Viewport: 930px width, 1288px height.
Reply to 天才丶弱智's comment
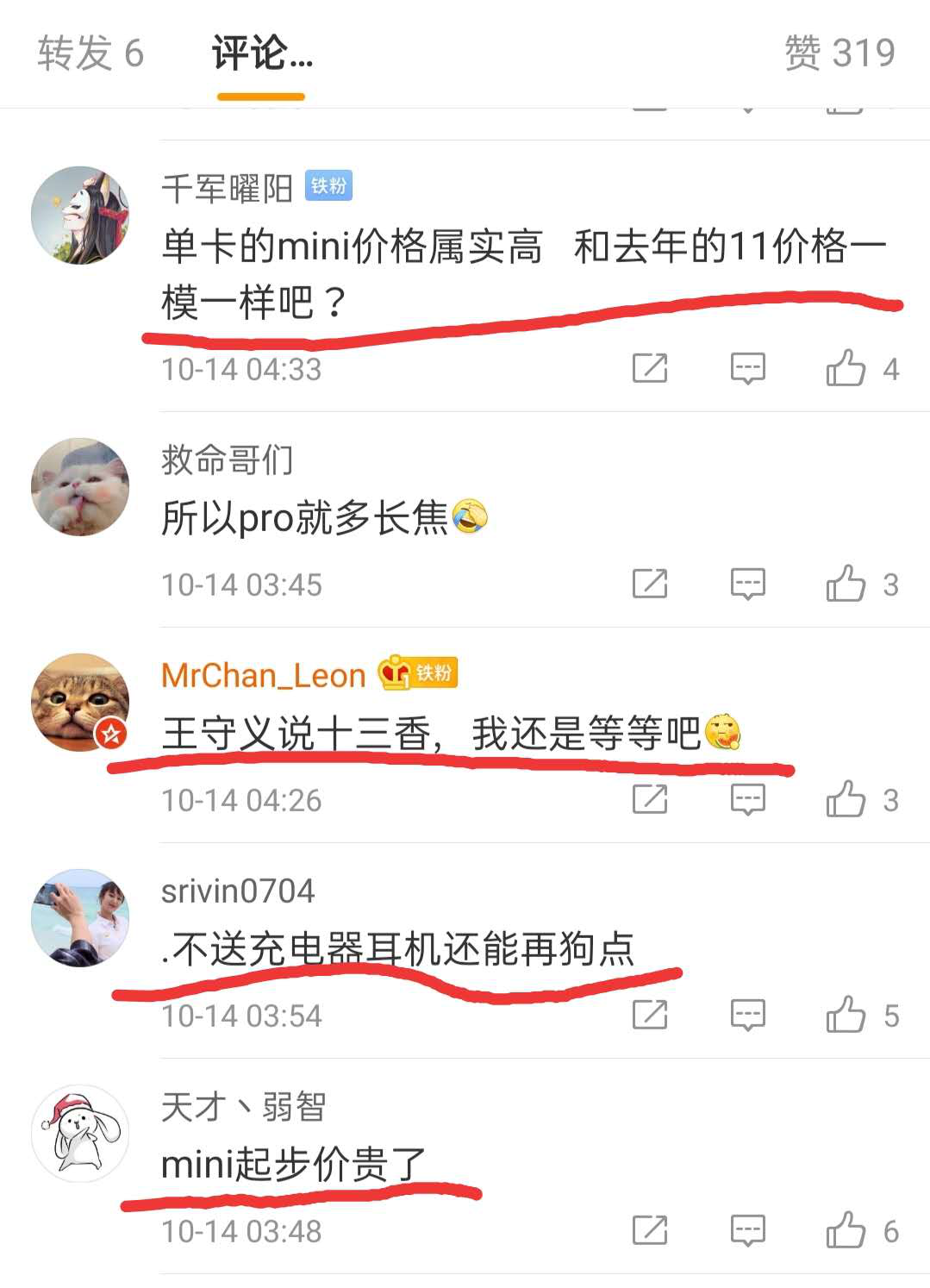pos(747,1230)
